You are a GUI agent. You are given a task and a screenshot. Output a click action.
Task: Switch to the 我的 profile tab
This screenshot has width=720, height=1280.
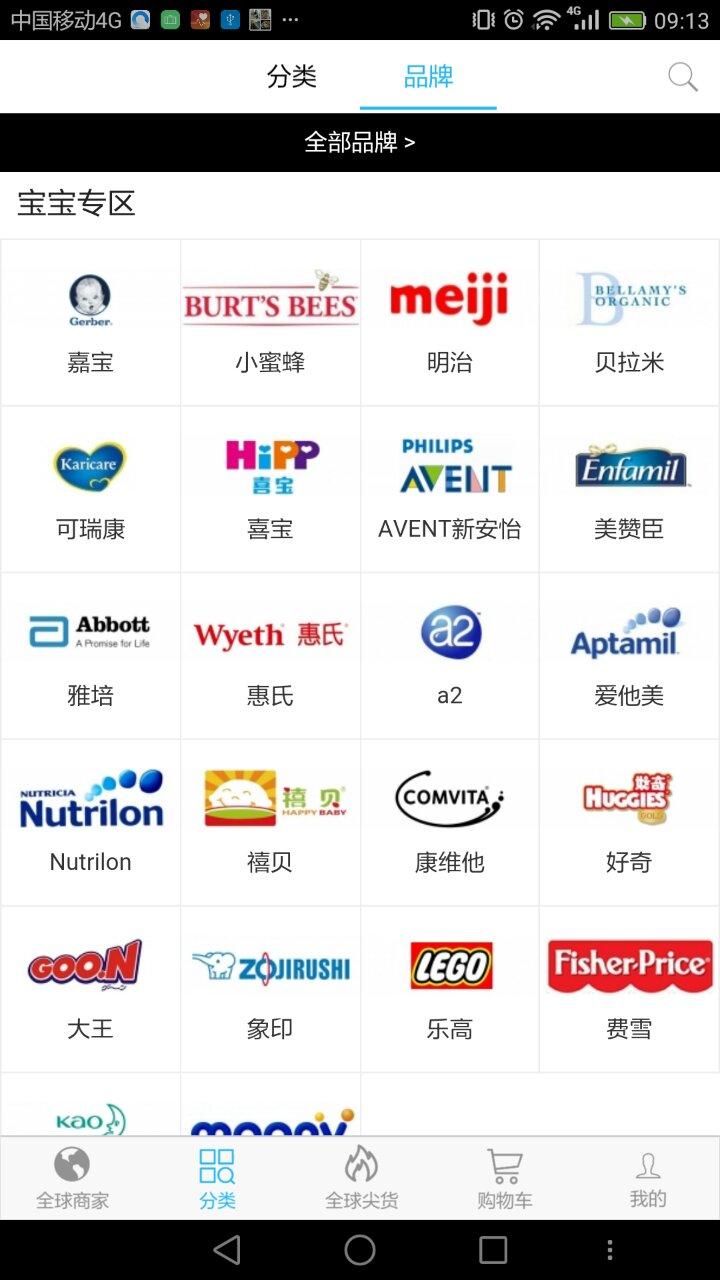coord(648,1178)
